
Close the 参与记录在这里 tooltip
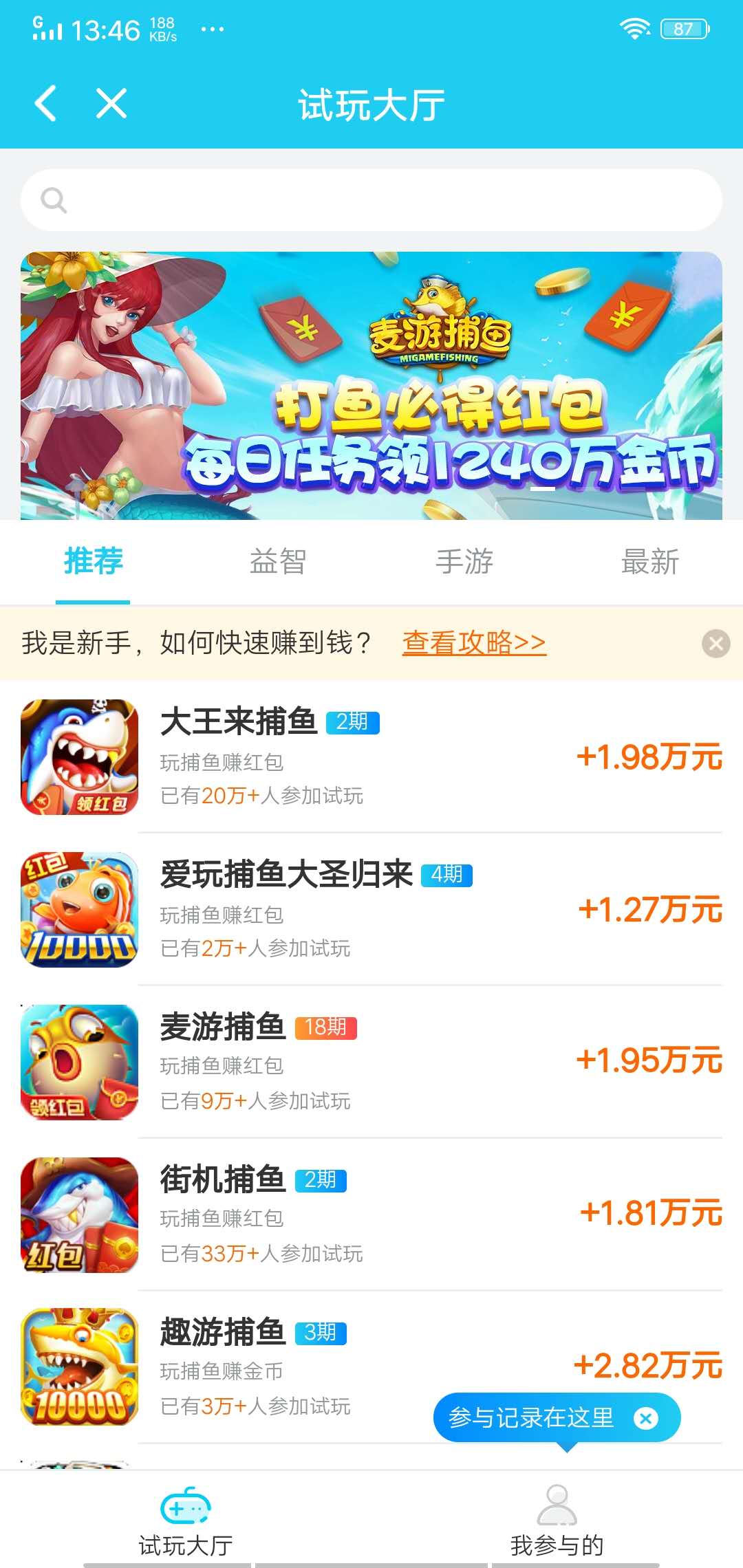tap(645, 1417)
